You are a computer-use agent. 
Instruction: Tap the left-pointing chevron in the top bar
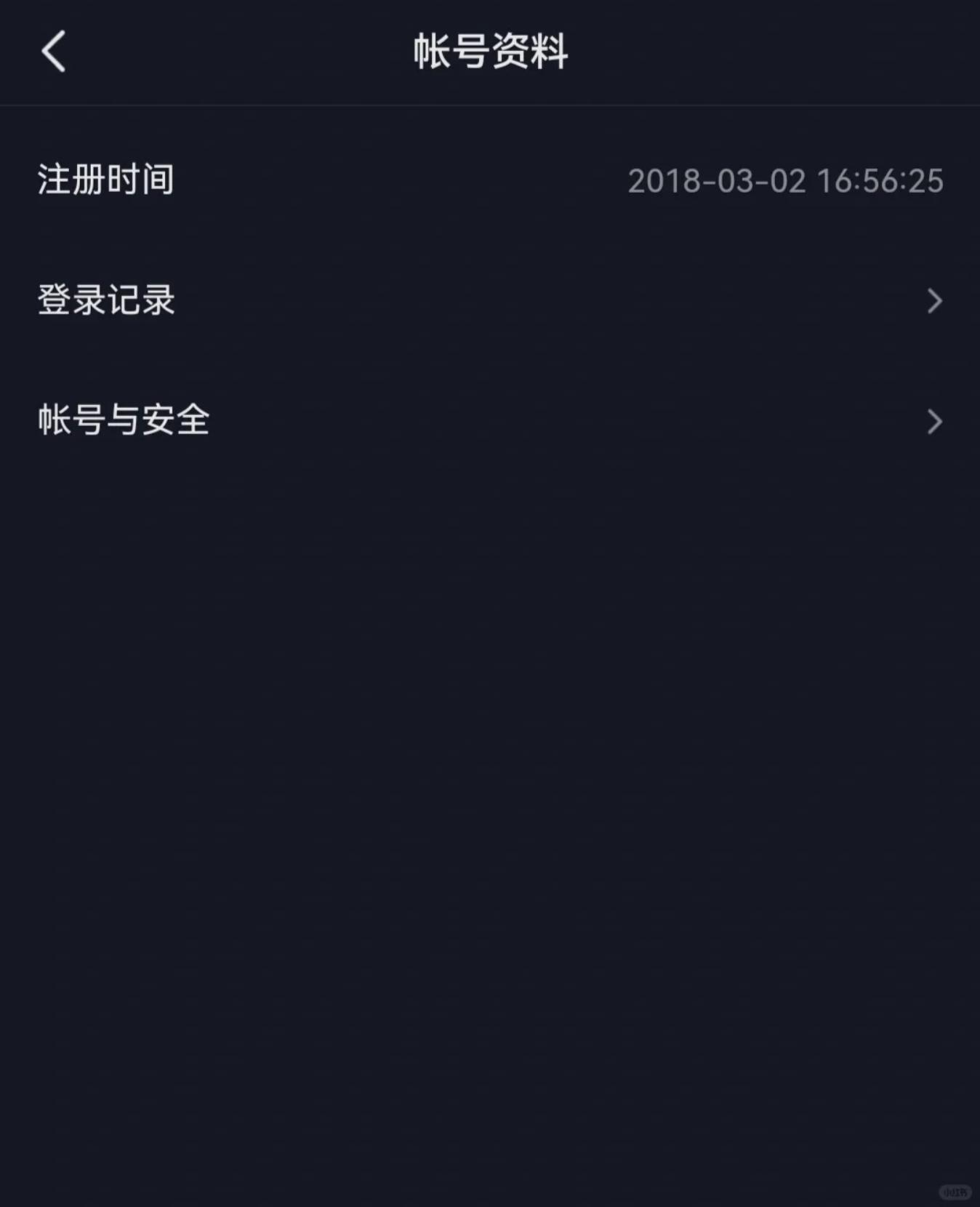(x=54, y=52)
